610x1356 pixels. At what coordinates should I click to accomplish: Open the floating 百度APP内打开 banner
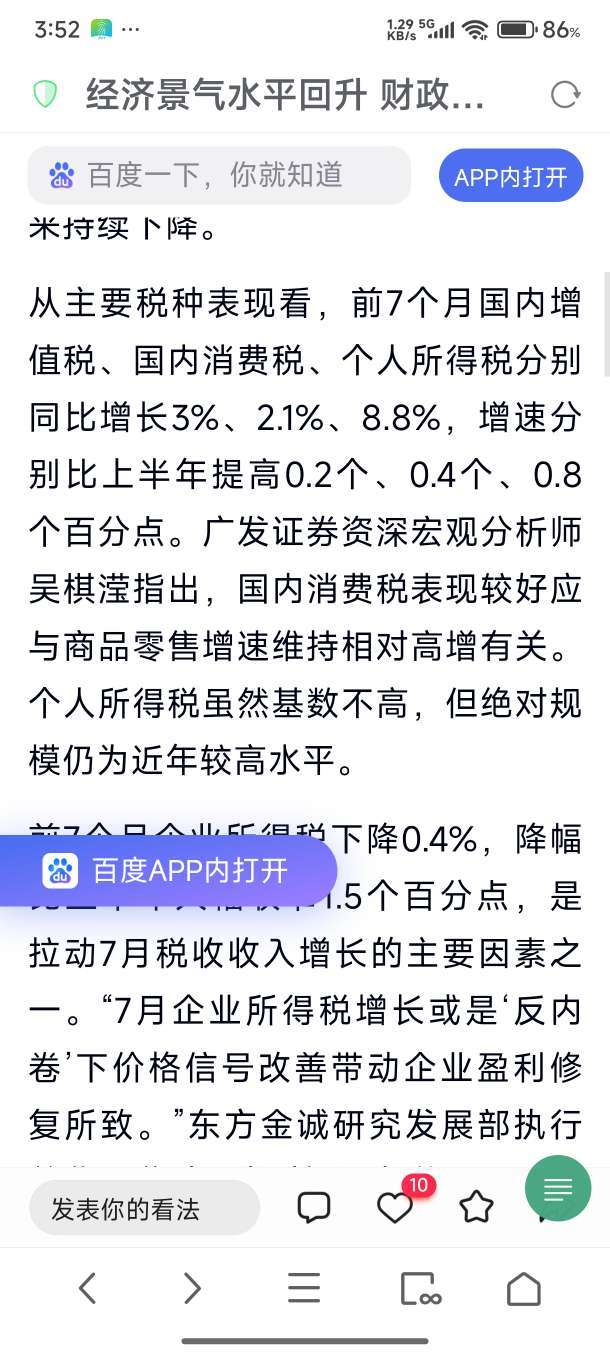168,870
